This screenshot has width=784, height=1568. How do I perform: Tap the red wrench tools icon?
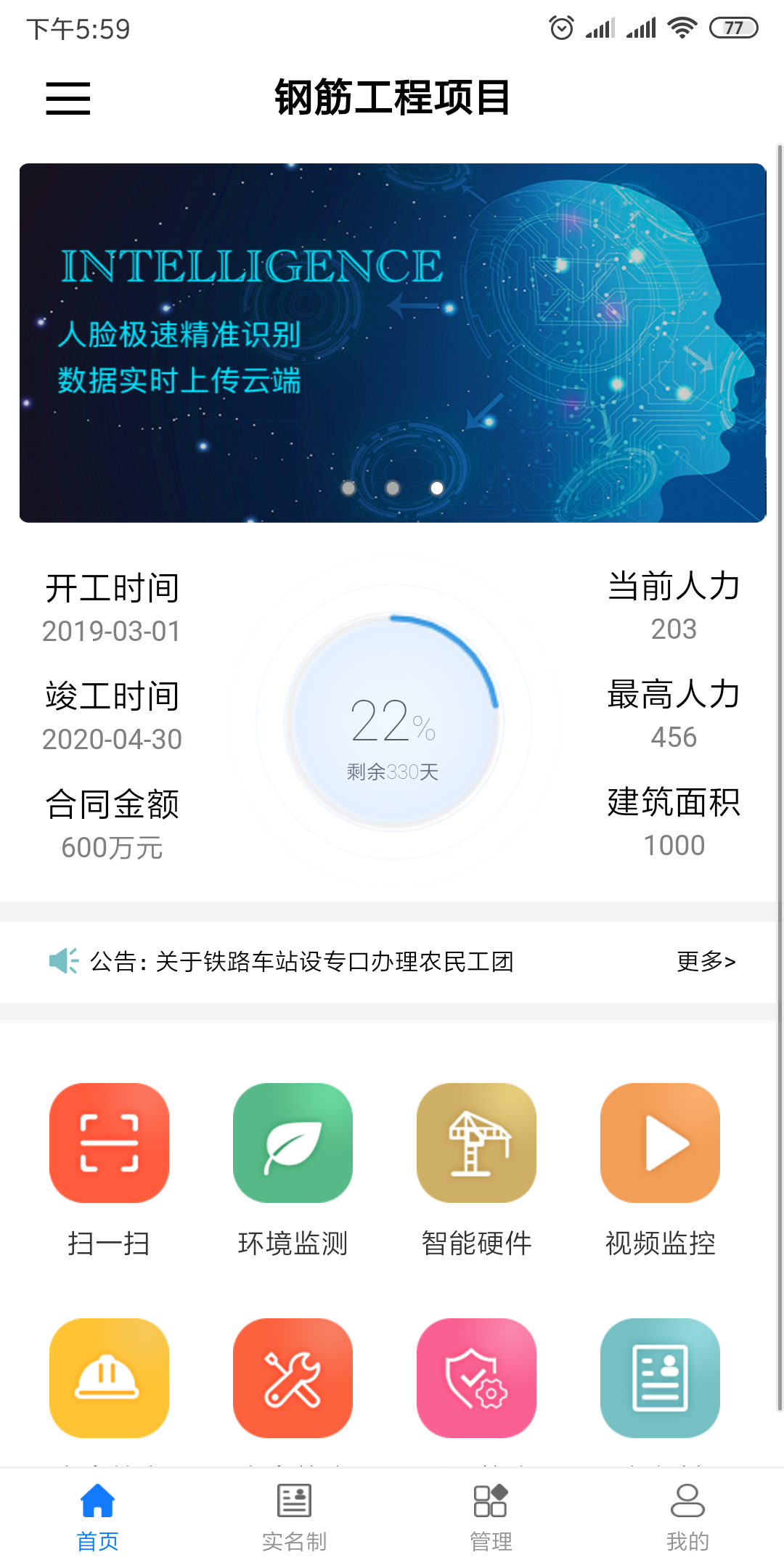[x=293, y=1378]
